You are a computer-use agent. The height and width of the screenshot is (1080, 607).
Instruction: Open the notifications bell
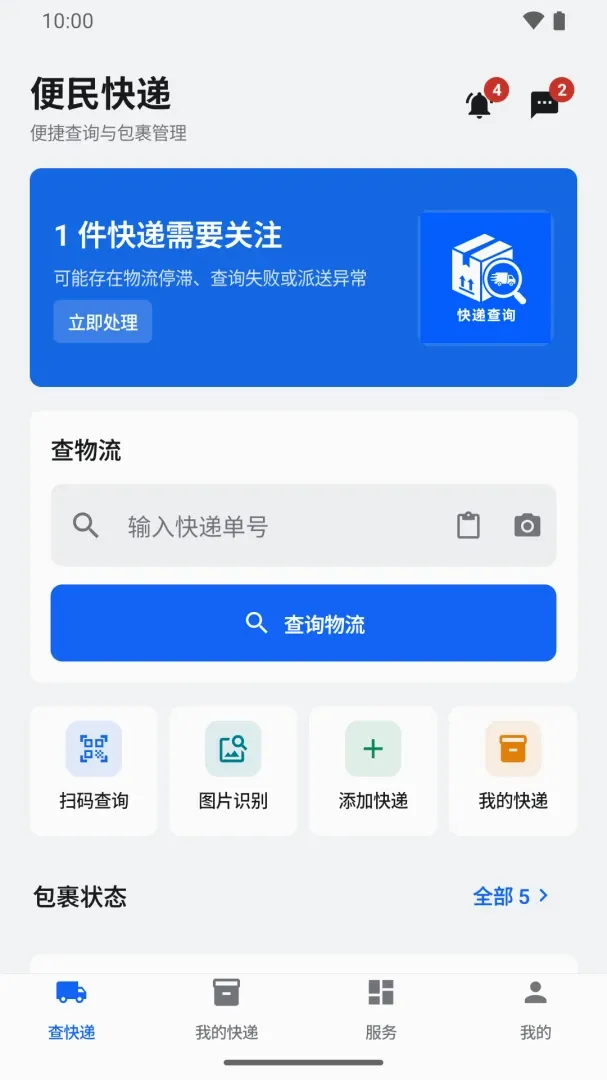pos(480,105)
